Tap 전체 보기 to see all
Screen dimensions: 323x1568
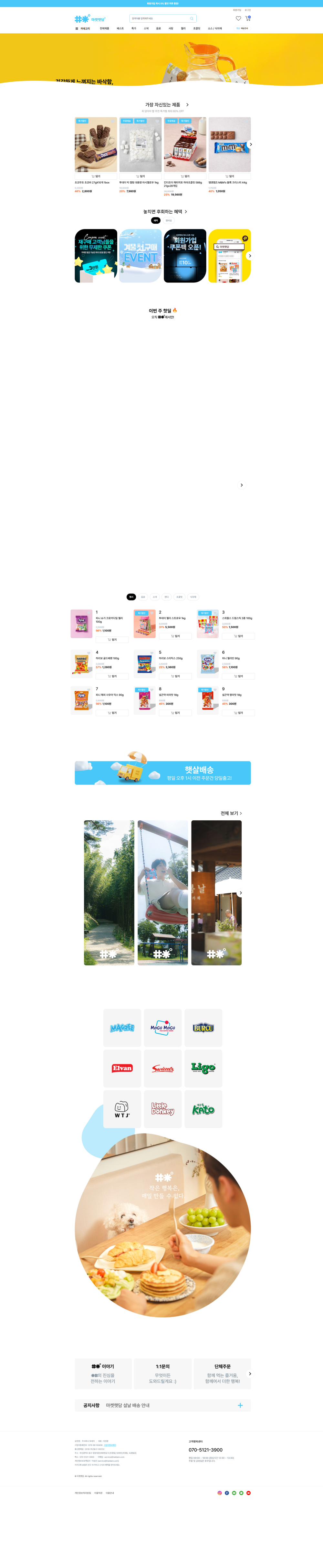231,813
